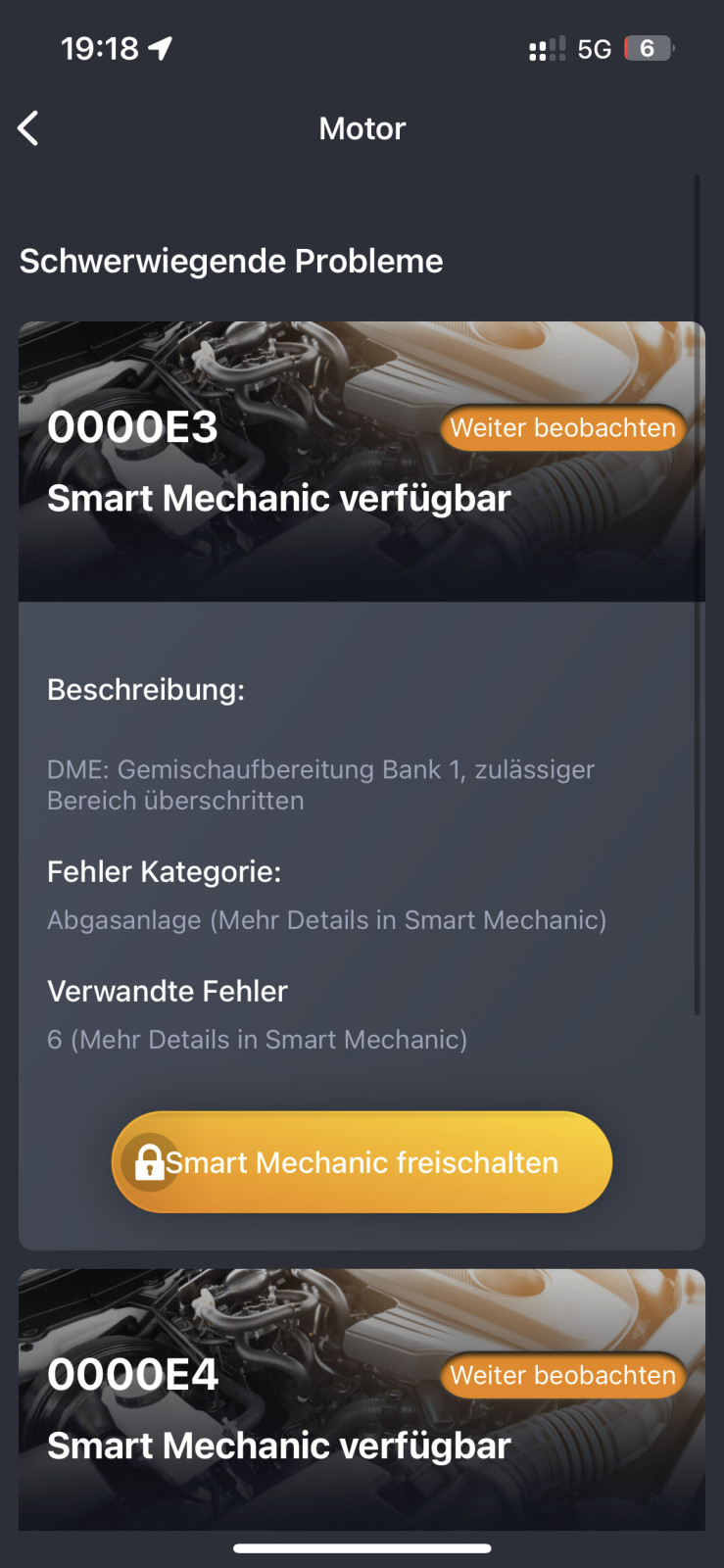Tap the back arrow to leave Motor screen
This screenshot has height=1568, width=724.
point(27,127)
